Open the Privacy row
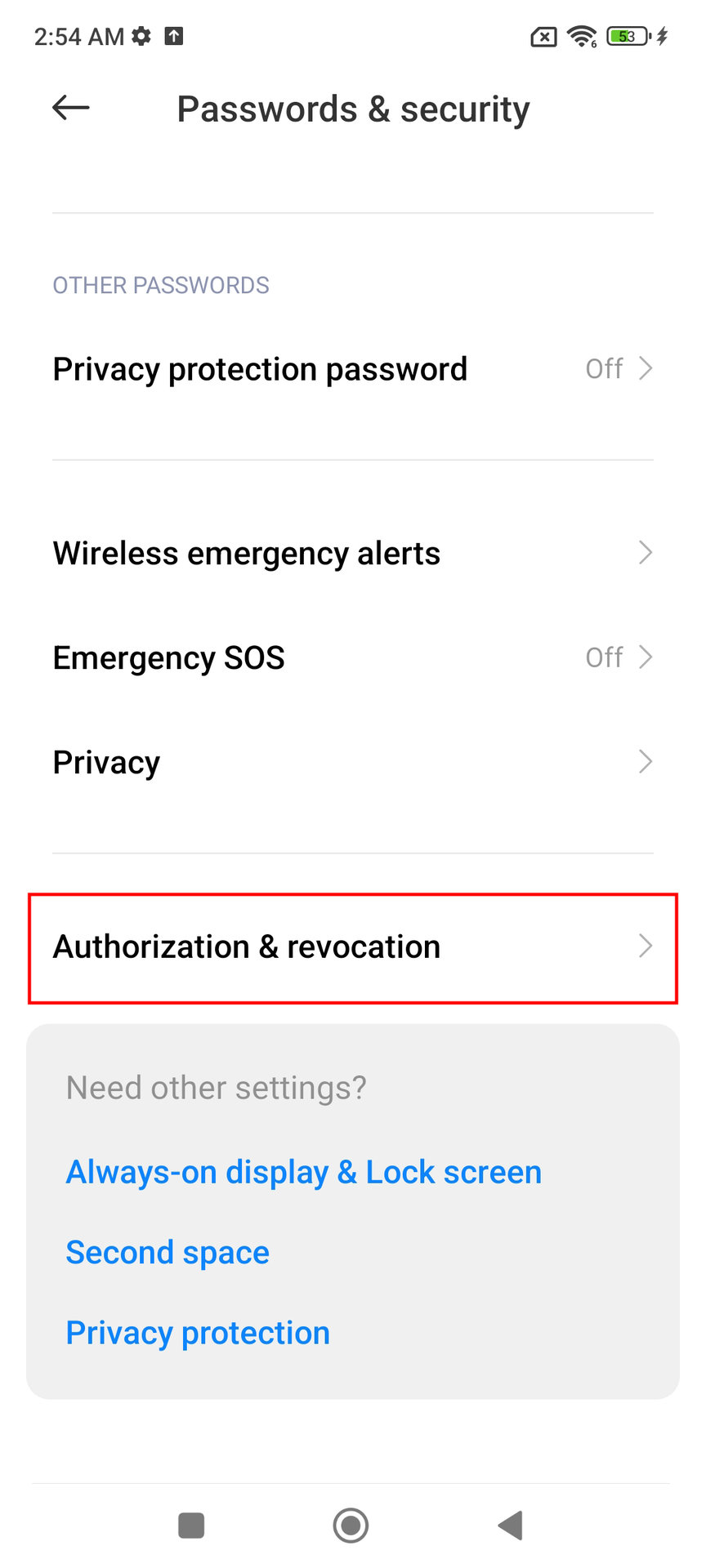This screenshot has height=1568, width=706. click(352, 762)
